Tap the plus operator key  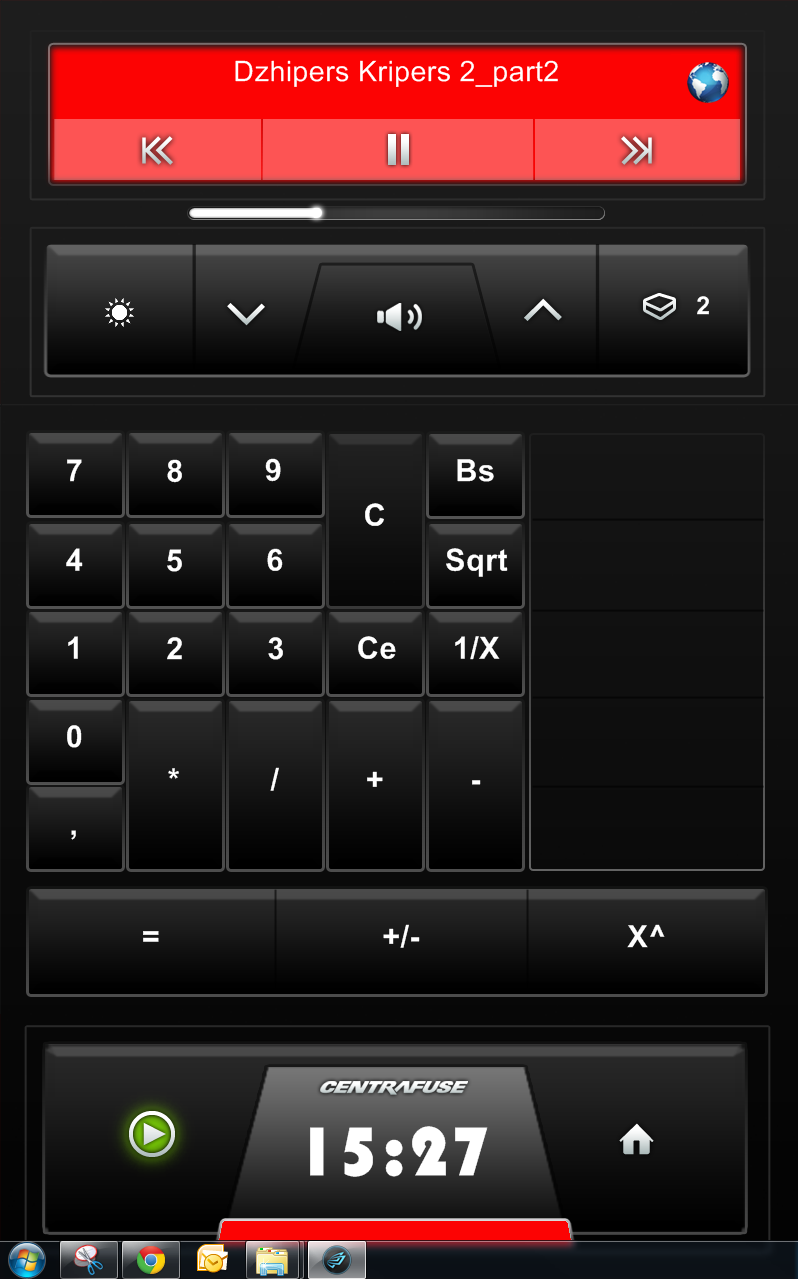375,780
